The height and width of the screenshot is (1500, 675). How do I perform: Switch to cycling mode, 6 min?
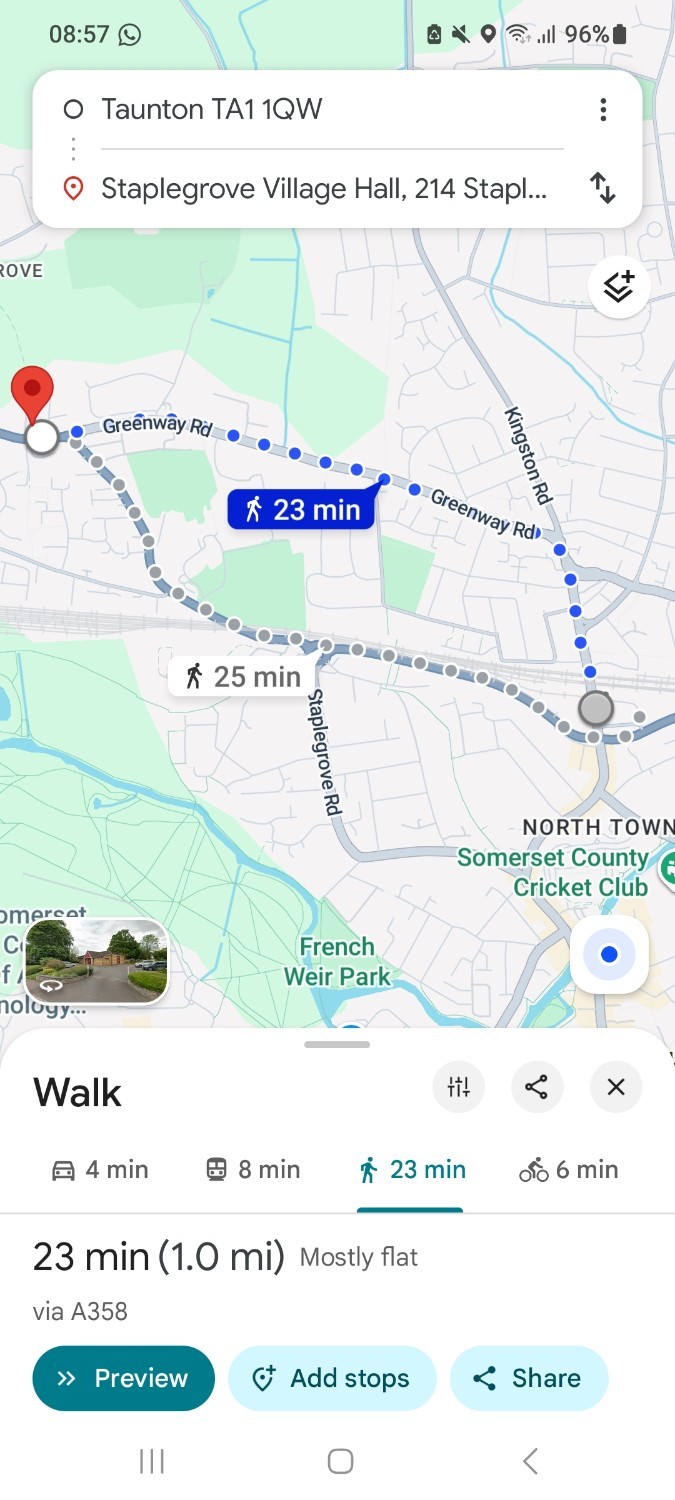pyautogui.click(x=568, y=1169)
